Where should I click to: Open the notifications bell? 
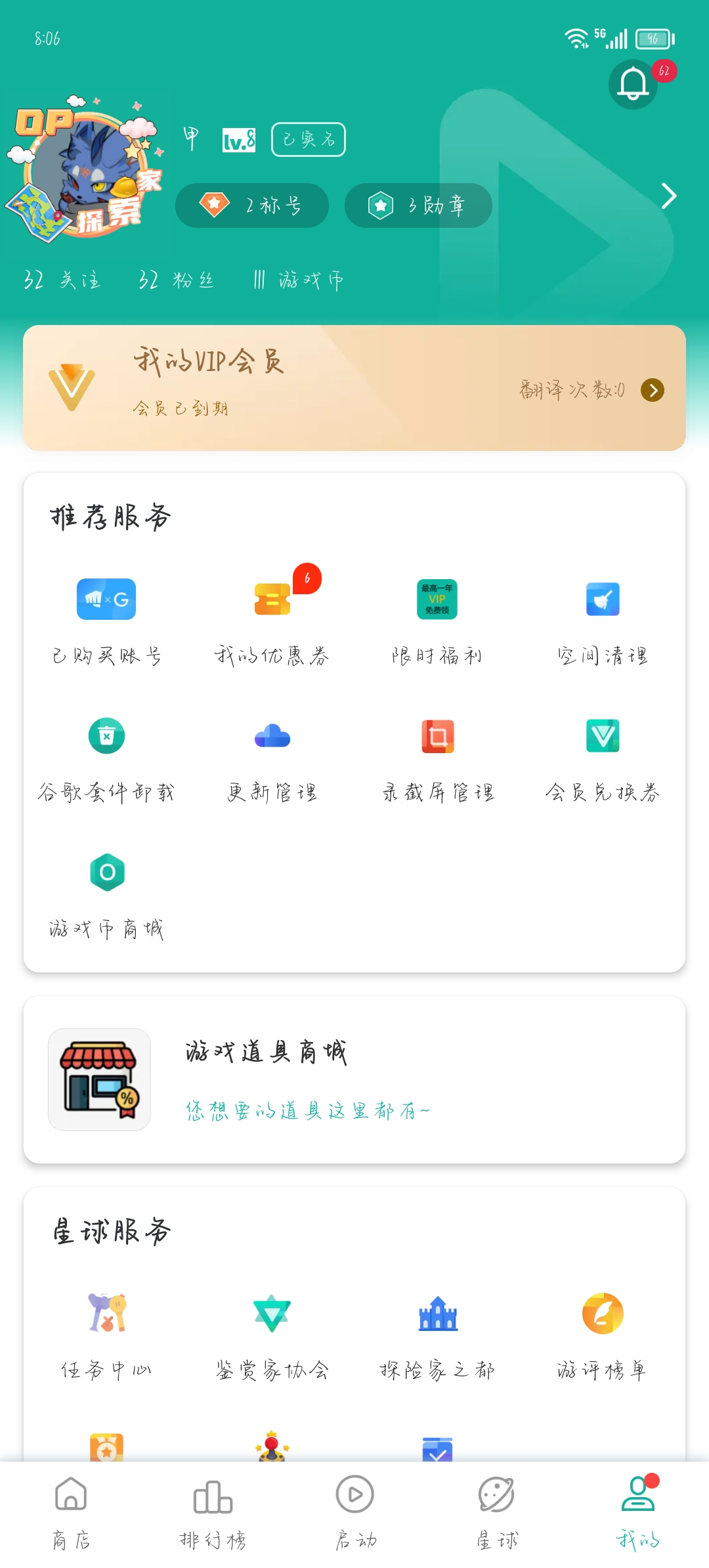click(634, 84)
